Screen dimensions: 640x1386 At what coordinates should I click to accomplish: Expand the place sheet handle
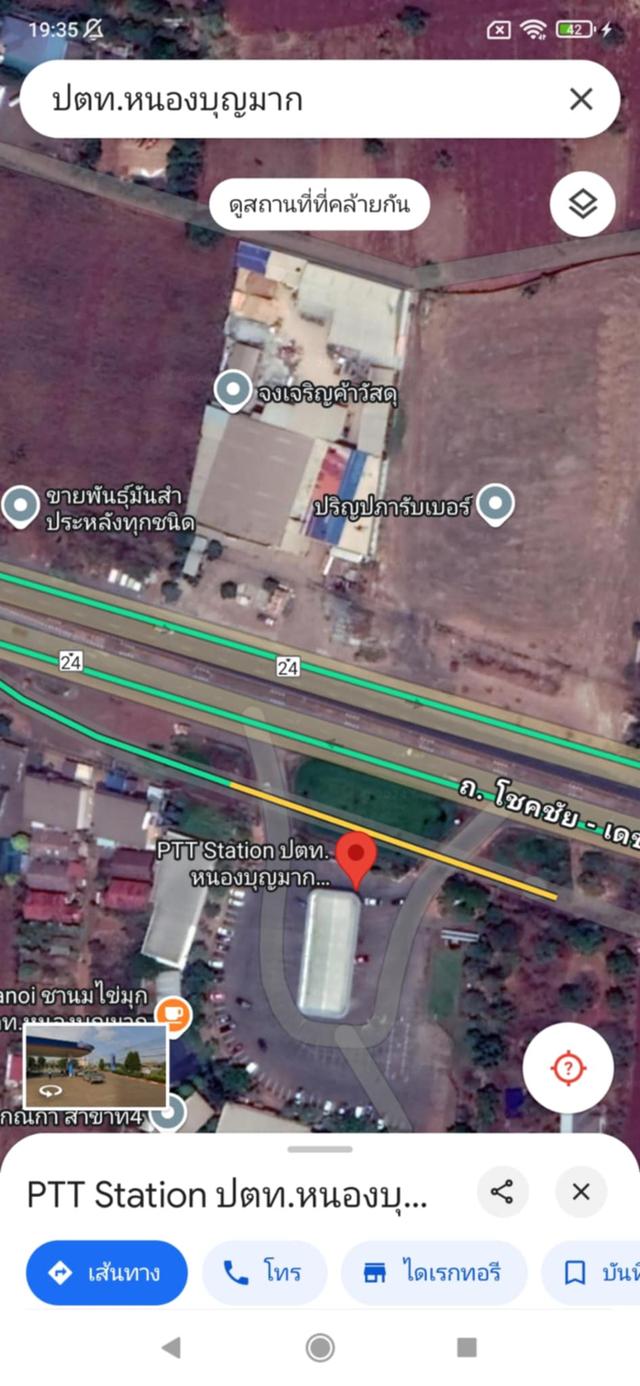pyautogui.click(x=320, y=1149)
